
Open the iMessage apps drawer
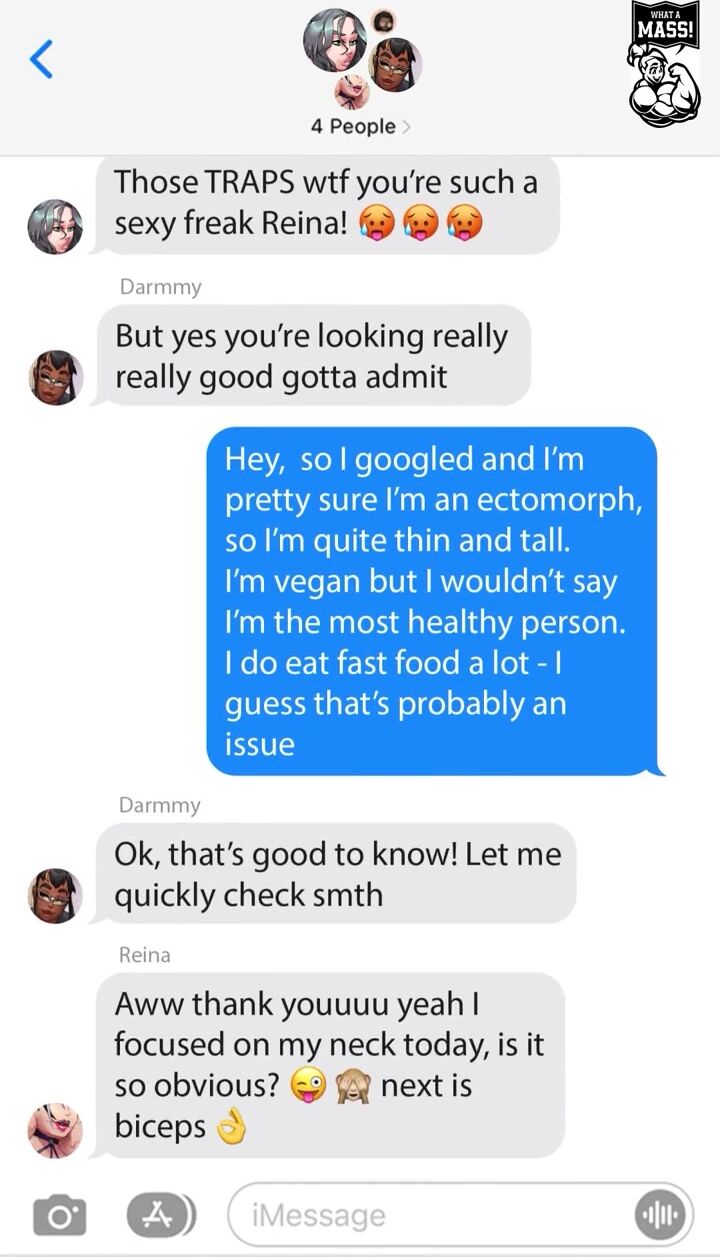click(x=159, y=1214)
